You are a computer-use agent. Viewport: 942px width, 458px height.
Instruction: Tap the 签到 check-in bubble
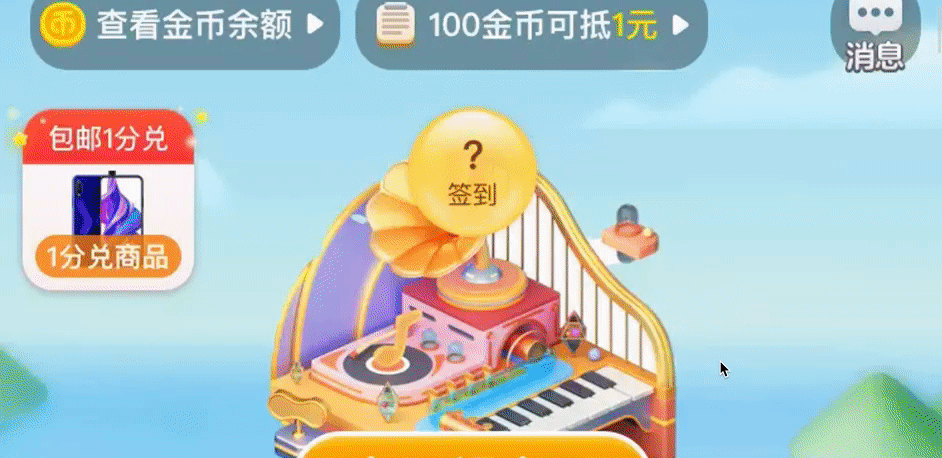472,172
